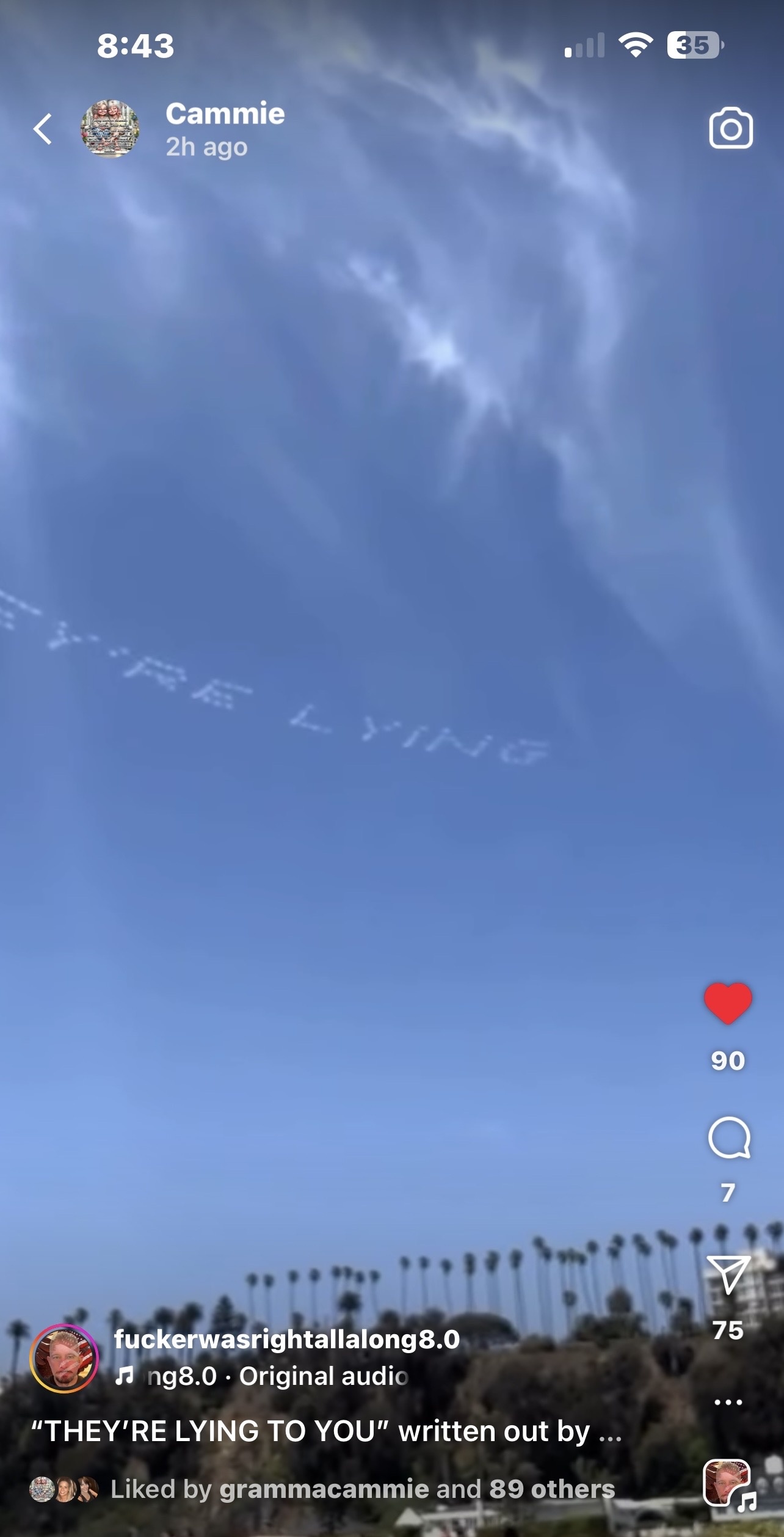The height and width of the screenshot is (1537, 784).
Task: View likes by grammacammie and 89 others
Action: pos(363,1489)
